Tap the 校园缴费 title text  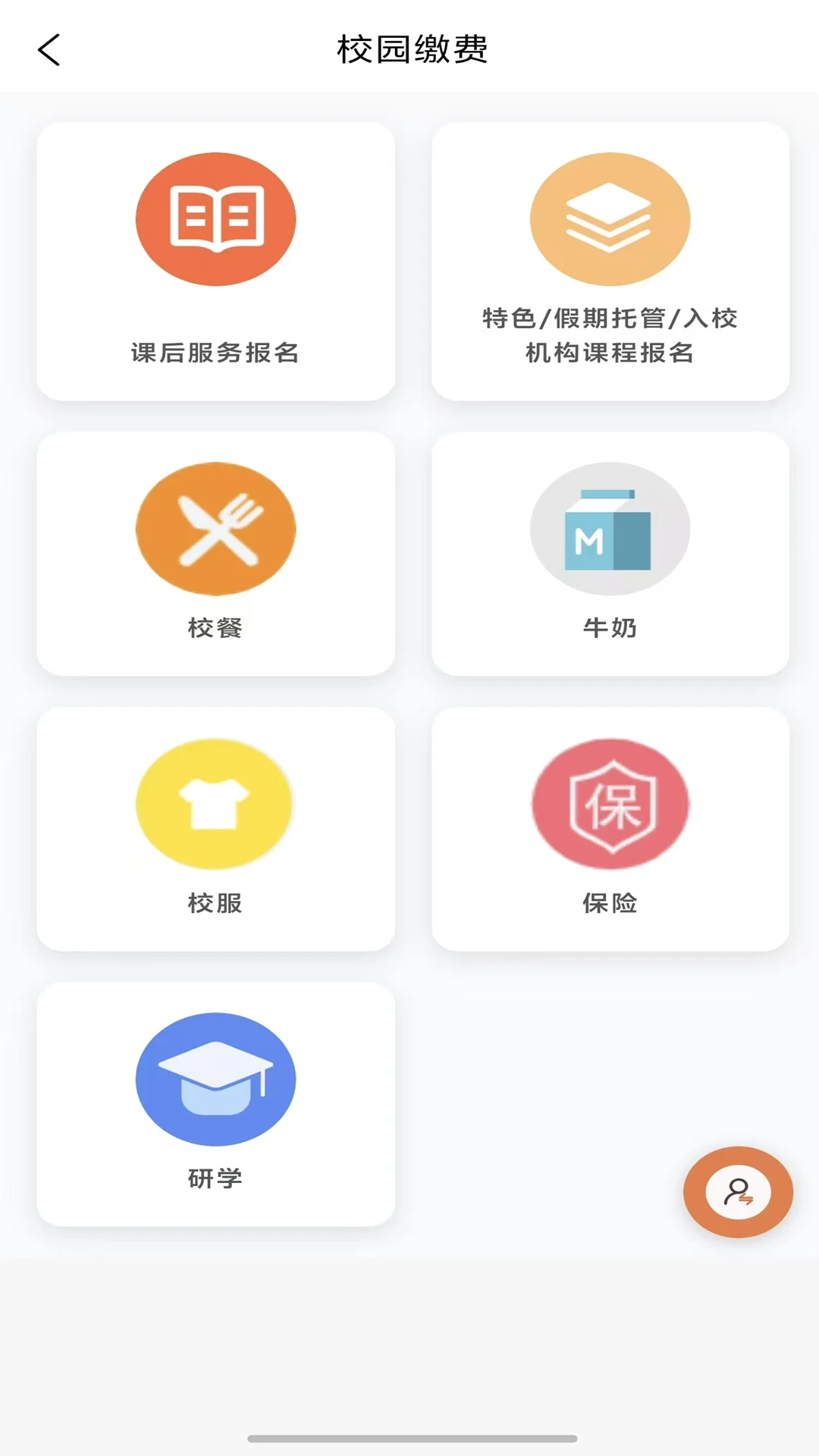413,48
